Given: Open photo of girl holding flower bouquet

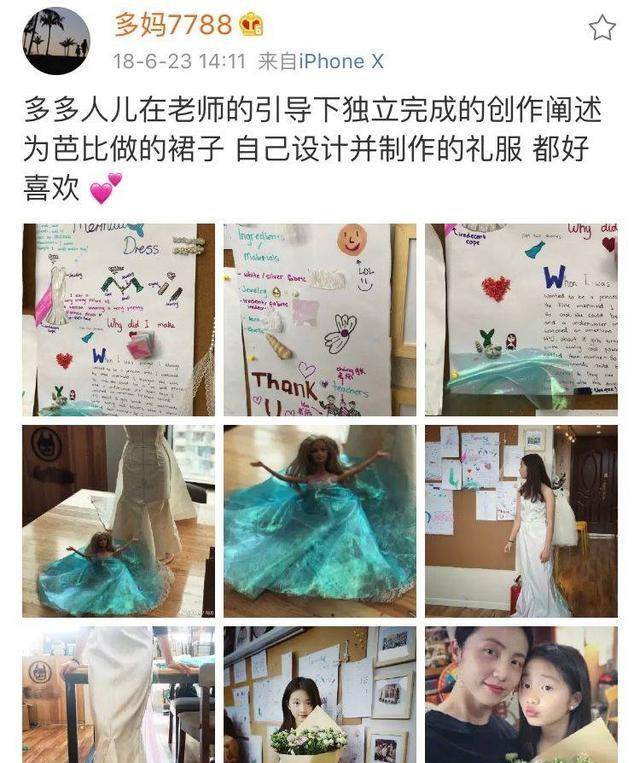Looking at the screenshot, I should [319, 695].
